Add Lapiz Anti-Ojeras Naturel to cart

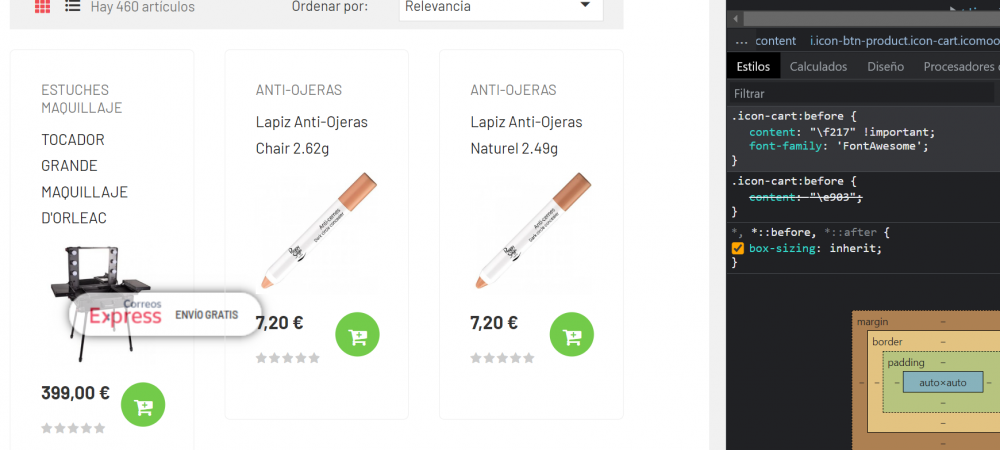572,335
